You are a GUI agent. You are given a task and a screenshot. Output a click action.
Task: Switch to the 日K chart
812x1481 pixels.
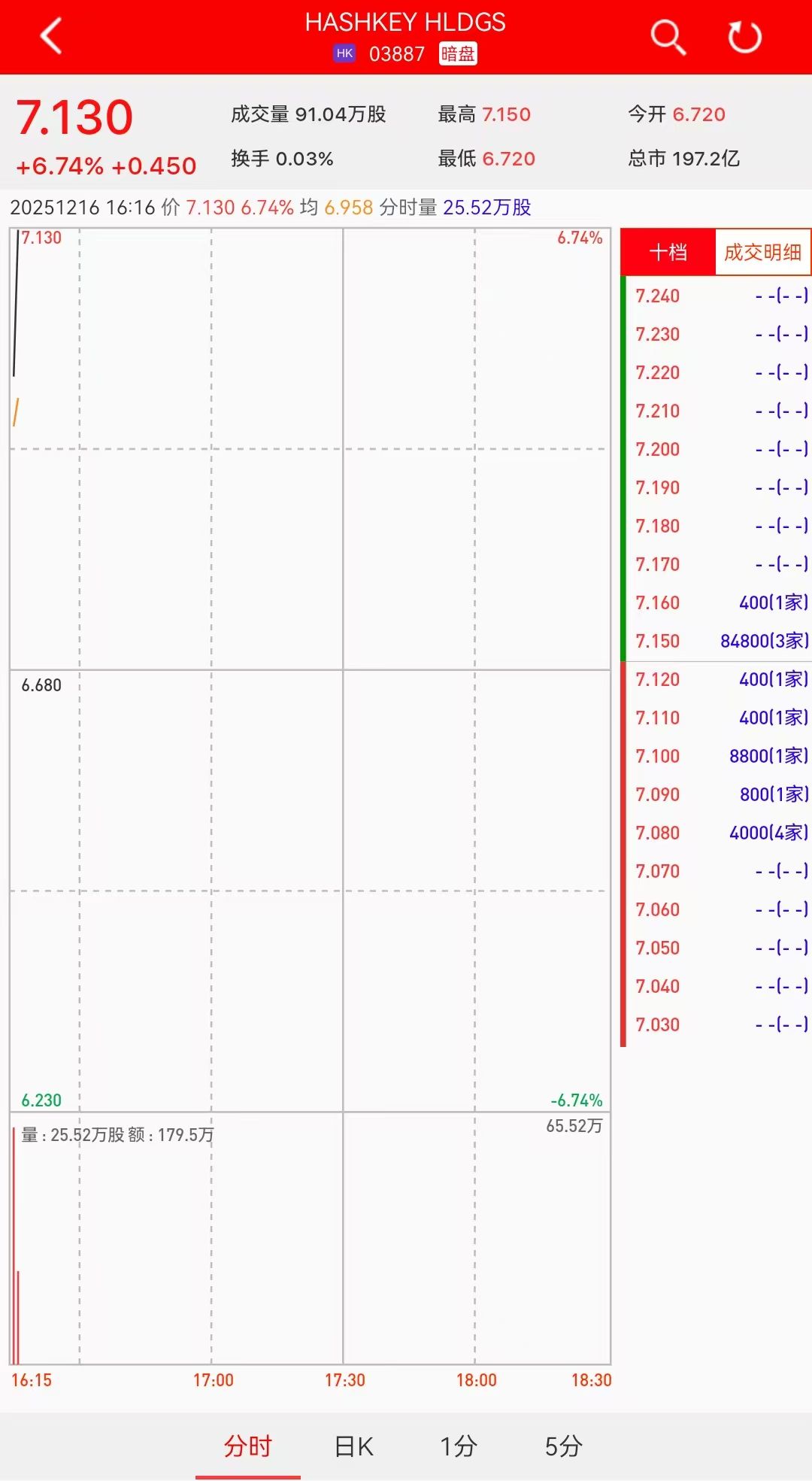coord(353,1446)
